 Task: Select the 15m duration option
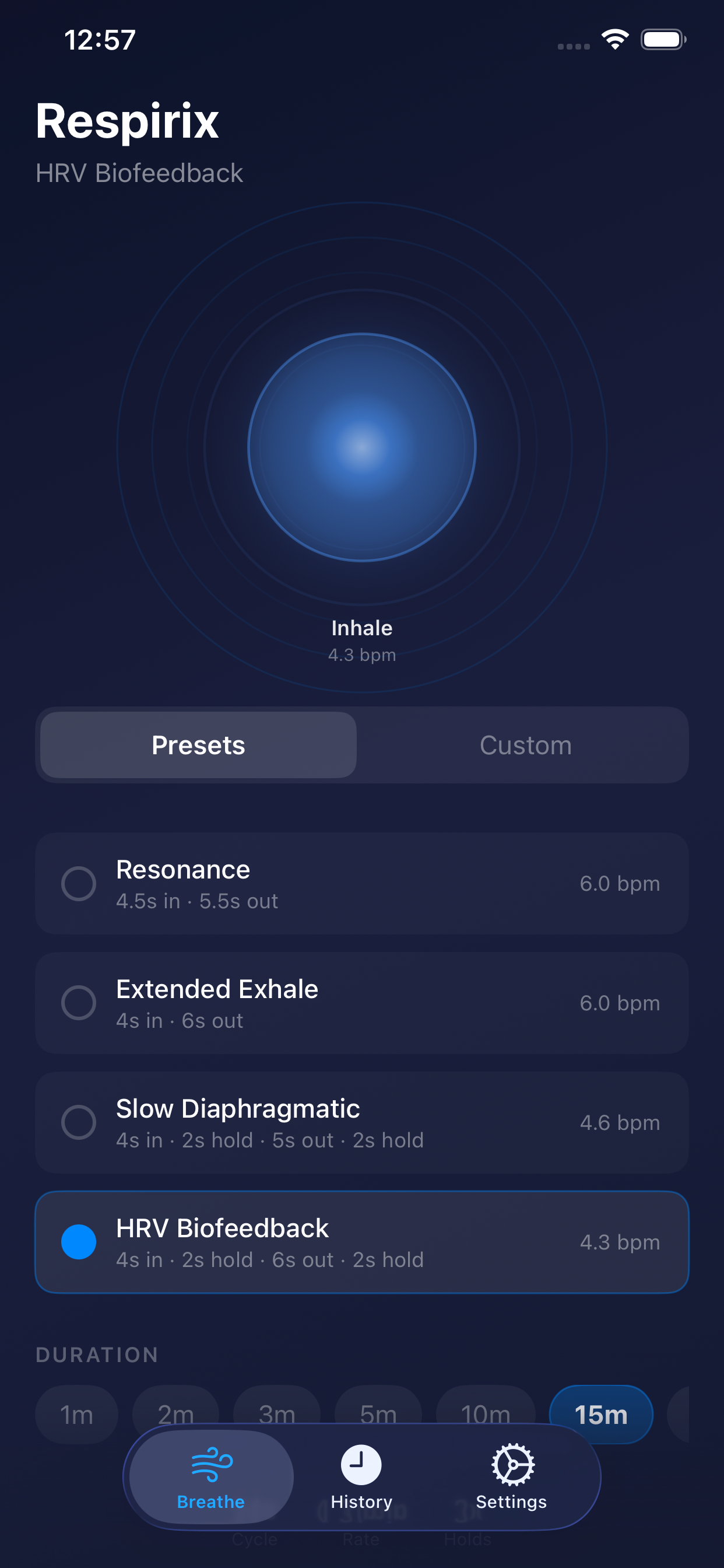coord(601,1415)
